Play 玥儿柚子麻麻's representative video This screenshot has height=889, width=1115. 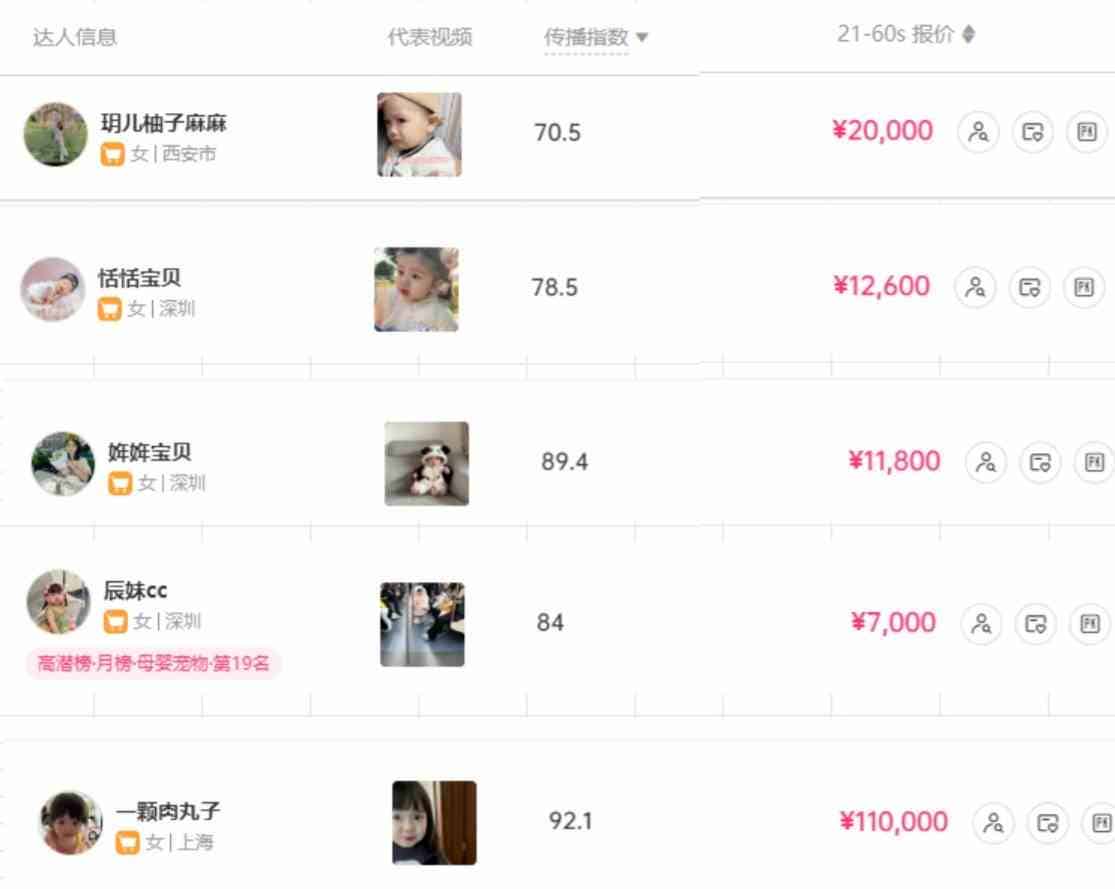(419, 135)
